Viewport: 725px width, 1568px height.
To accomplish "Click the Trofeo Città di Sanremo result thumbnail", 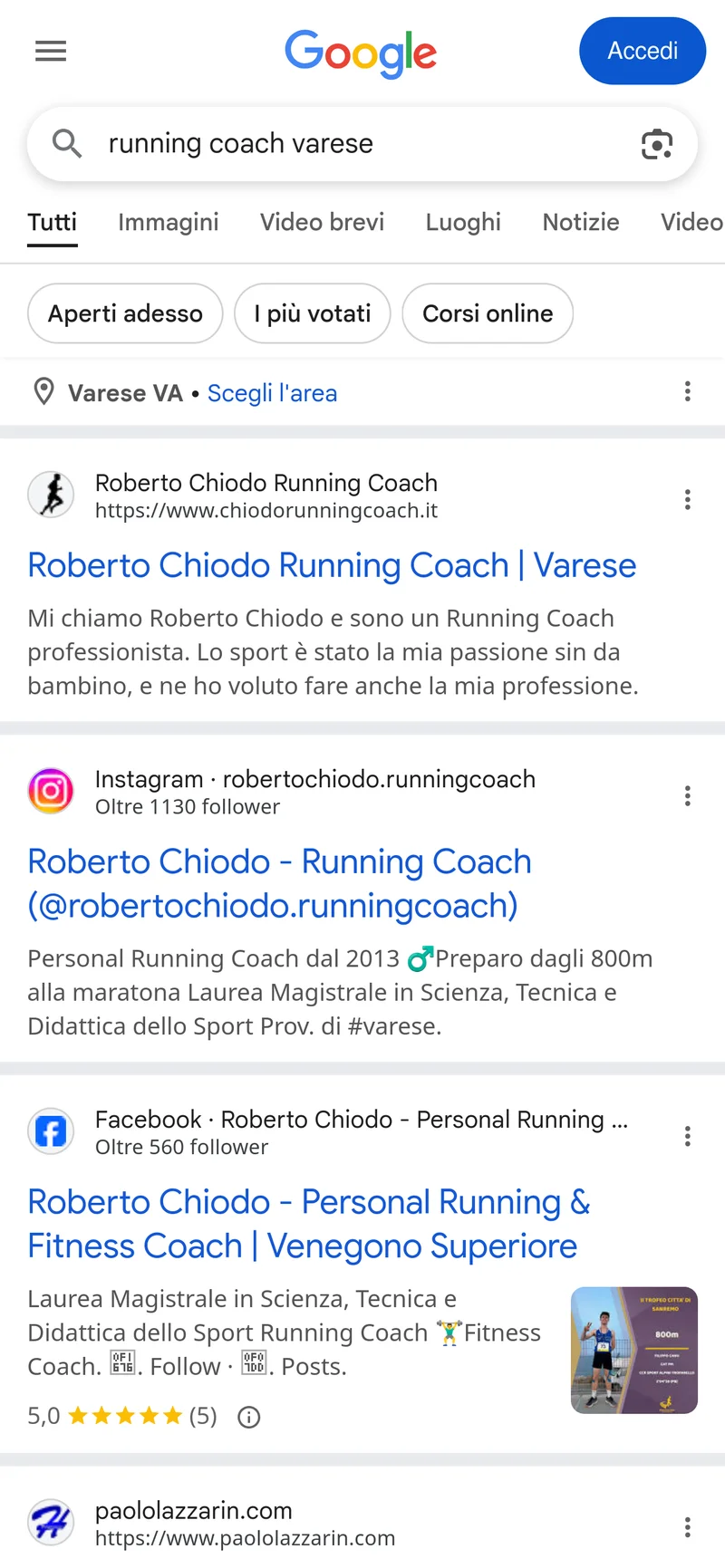I will point(634,1351).
